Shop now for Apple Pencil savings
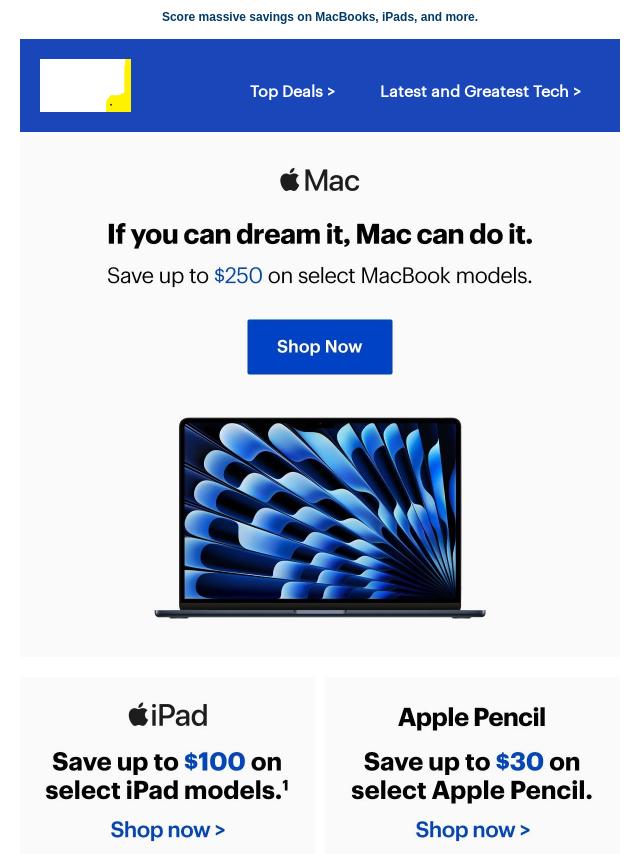 point(472,829)
